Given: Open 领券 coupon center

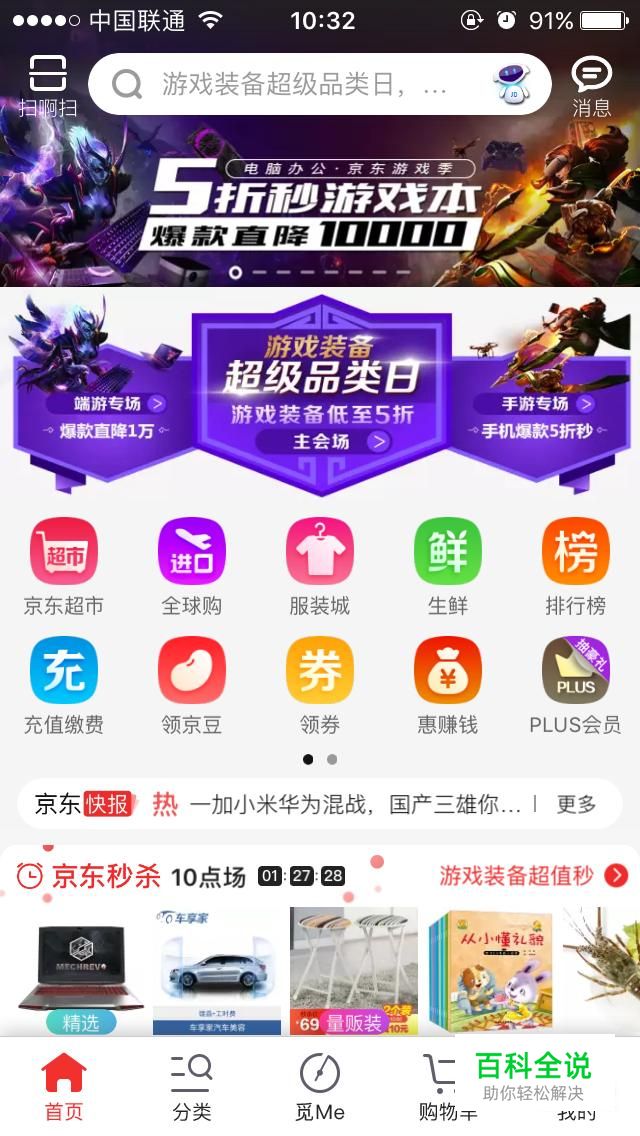Looking at the screenshot, I should click(x=320, y=685).
